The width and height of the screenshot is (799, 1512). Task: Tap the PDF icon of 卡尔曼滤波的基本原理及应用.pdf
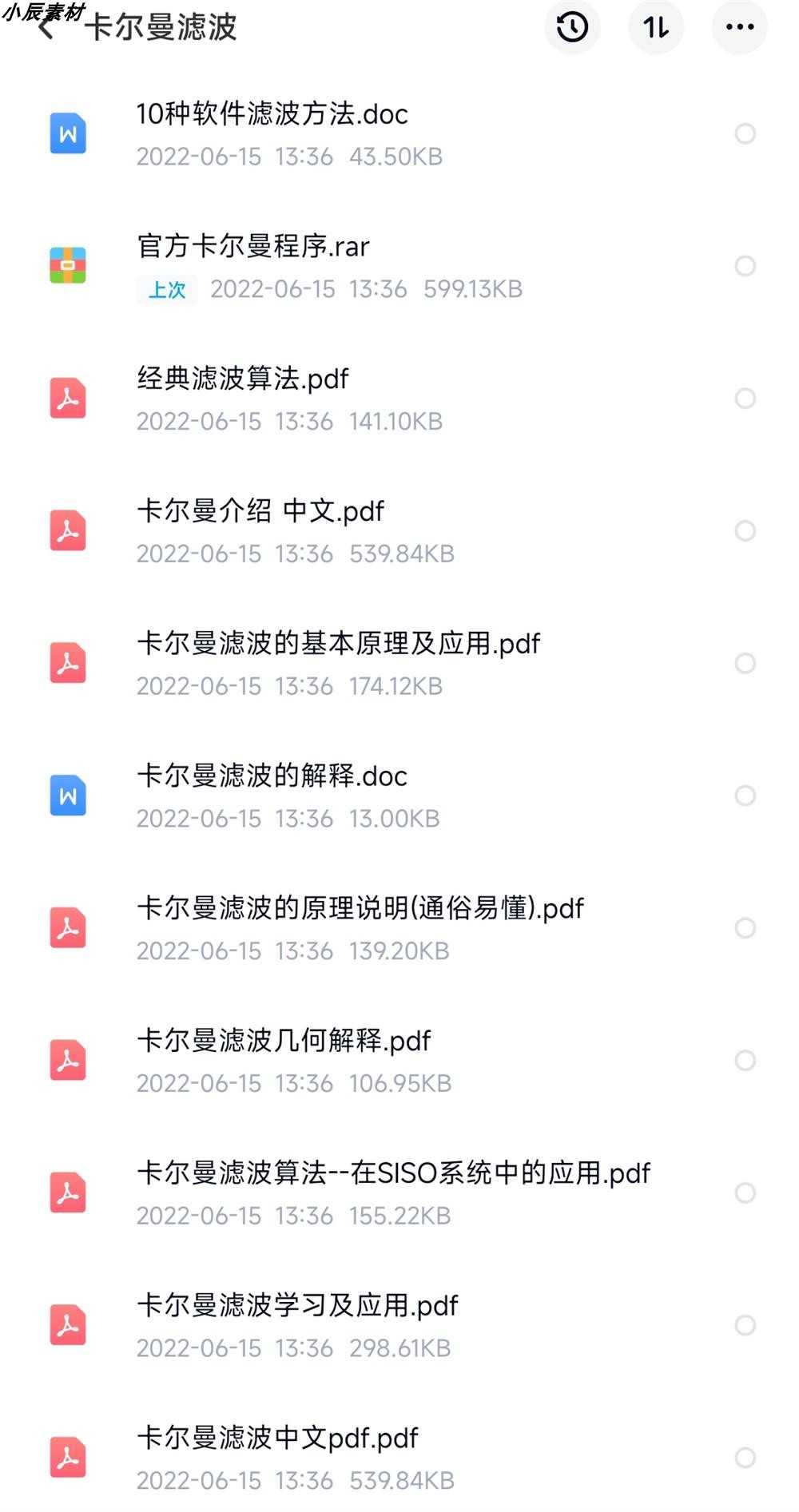pos(69,663)
